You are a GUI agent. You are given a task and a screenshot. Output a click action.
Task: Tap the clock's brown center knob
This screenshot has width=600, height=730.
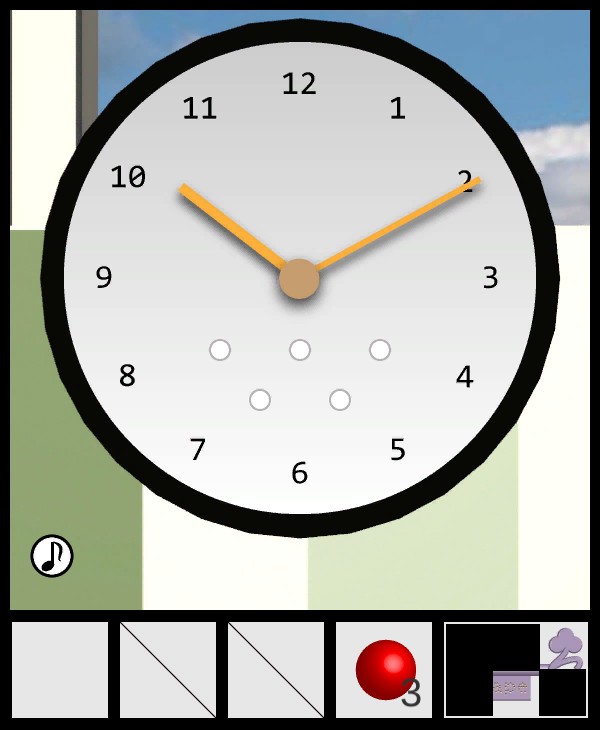pos(299,279)
